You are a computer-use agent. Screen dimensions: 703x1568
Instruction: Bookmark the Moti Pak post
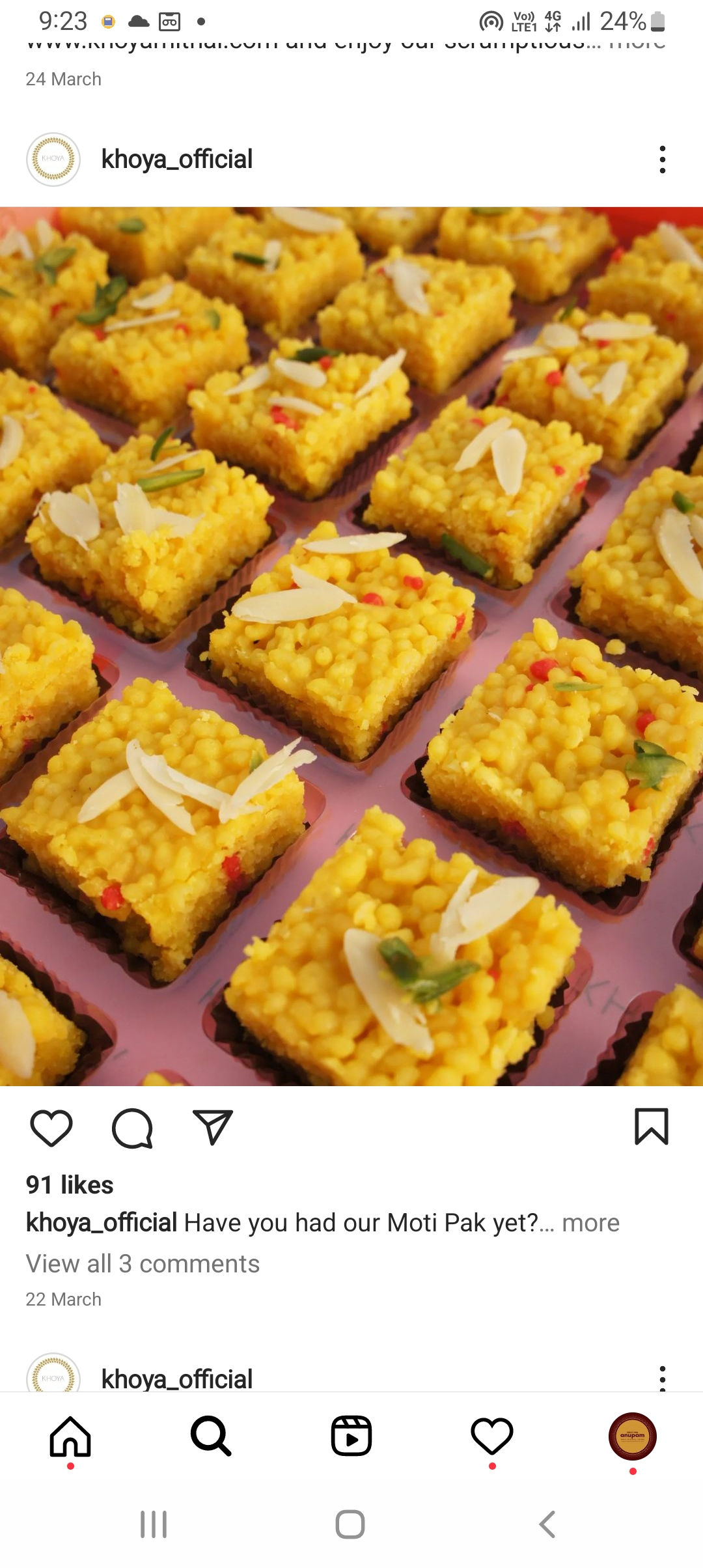[652, 1127]
